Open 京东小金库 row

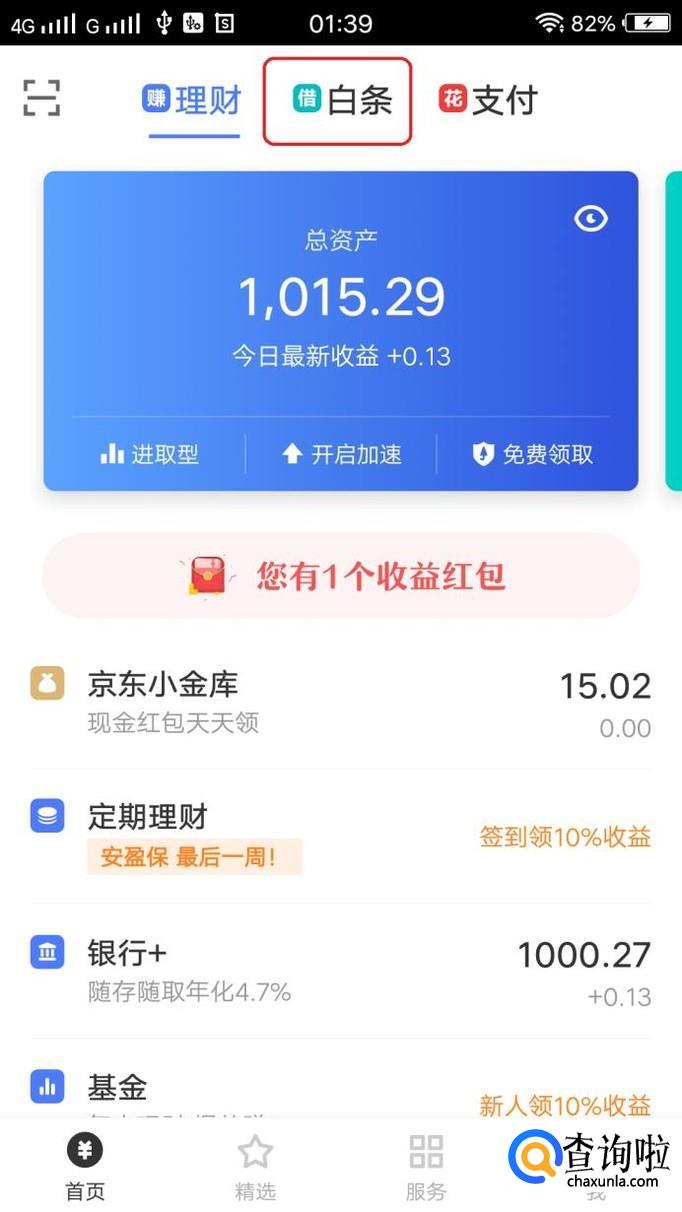(x=340, y=702)
